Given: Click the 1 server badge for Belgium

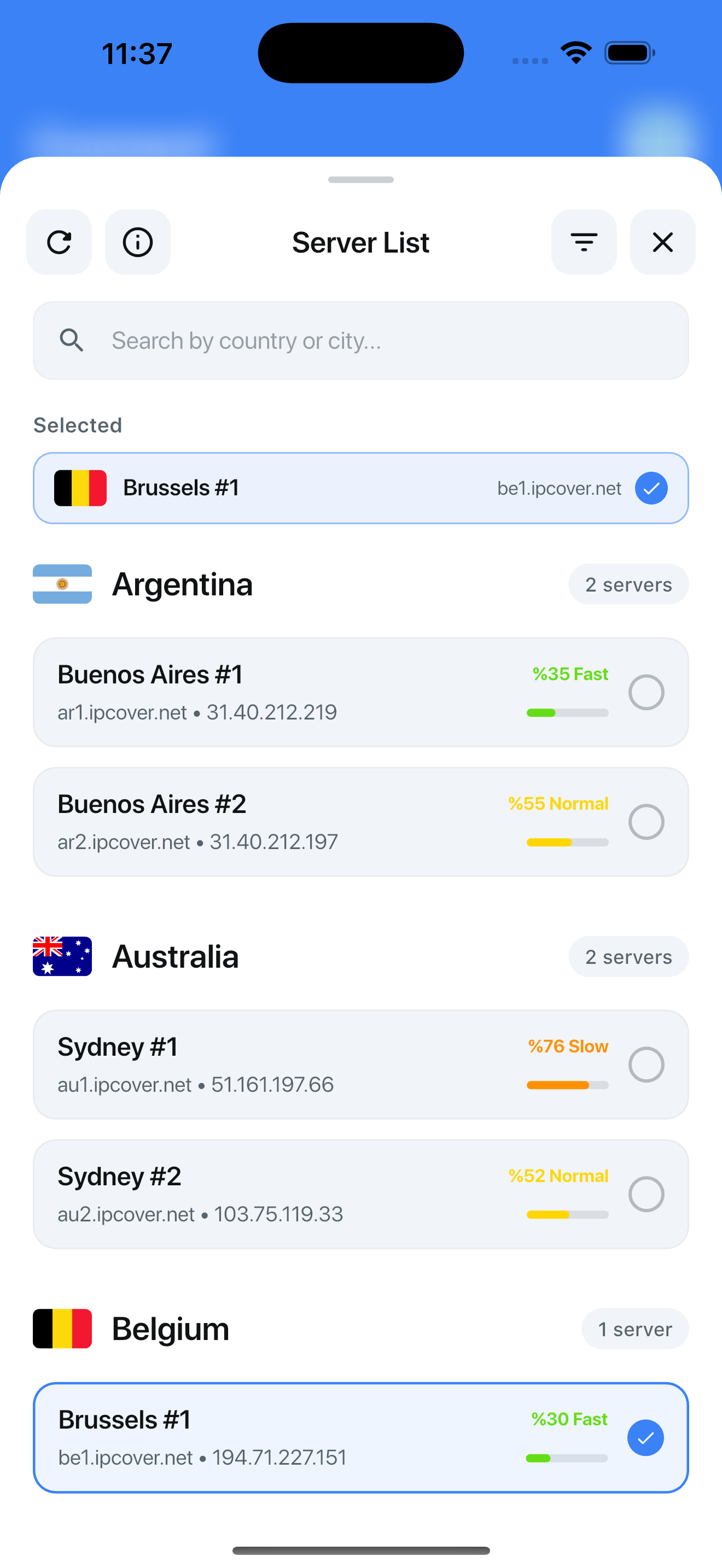Looking at the screenshot, I should [x=635, y=1329].
